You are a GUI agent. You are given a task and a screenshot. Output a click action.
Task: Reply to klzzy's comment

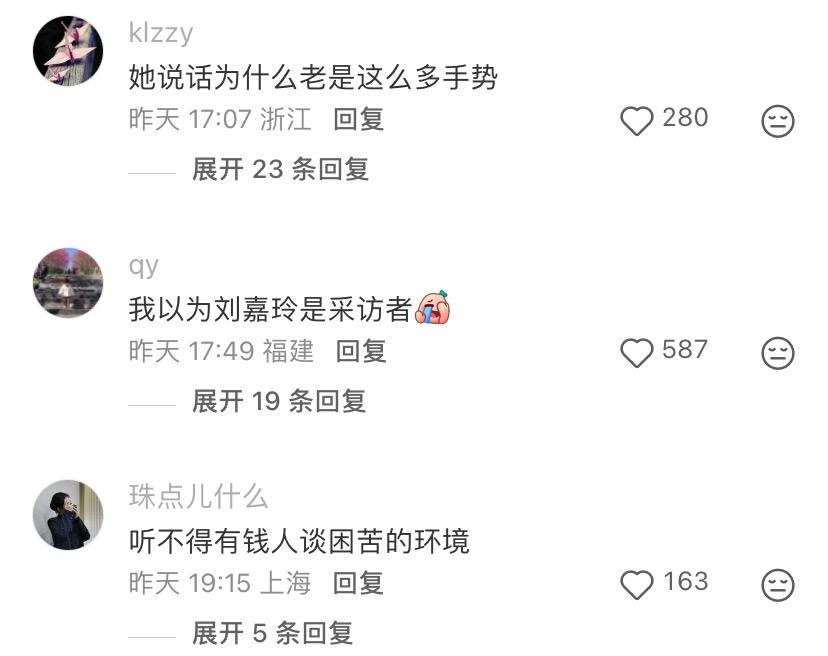(x=359, y=120)
